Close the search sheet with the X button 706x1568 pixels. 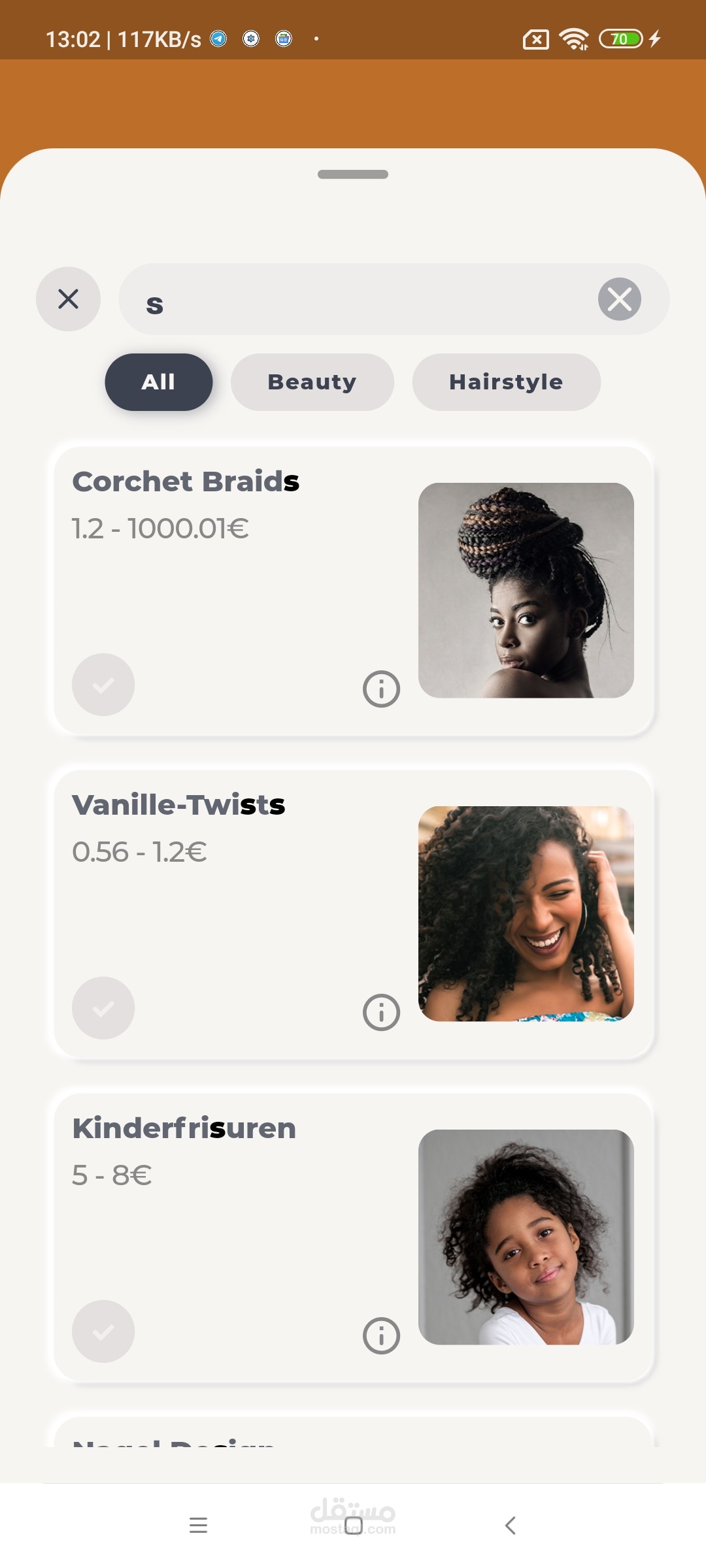[x=68, y=299]
